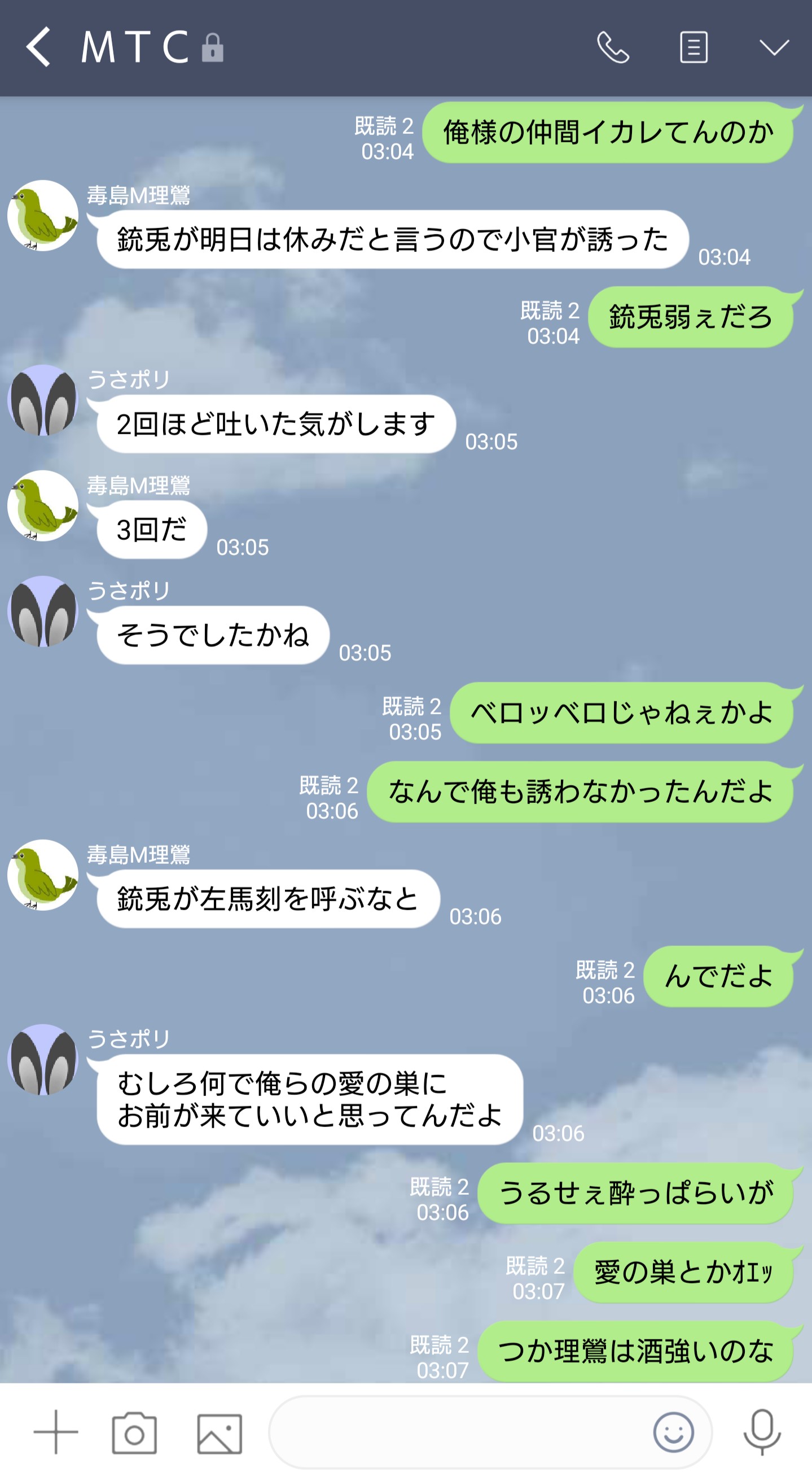Open the notes icon in header
This screenshot has height=1481, width=812.
tap(694, 47)
